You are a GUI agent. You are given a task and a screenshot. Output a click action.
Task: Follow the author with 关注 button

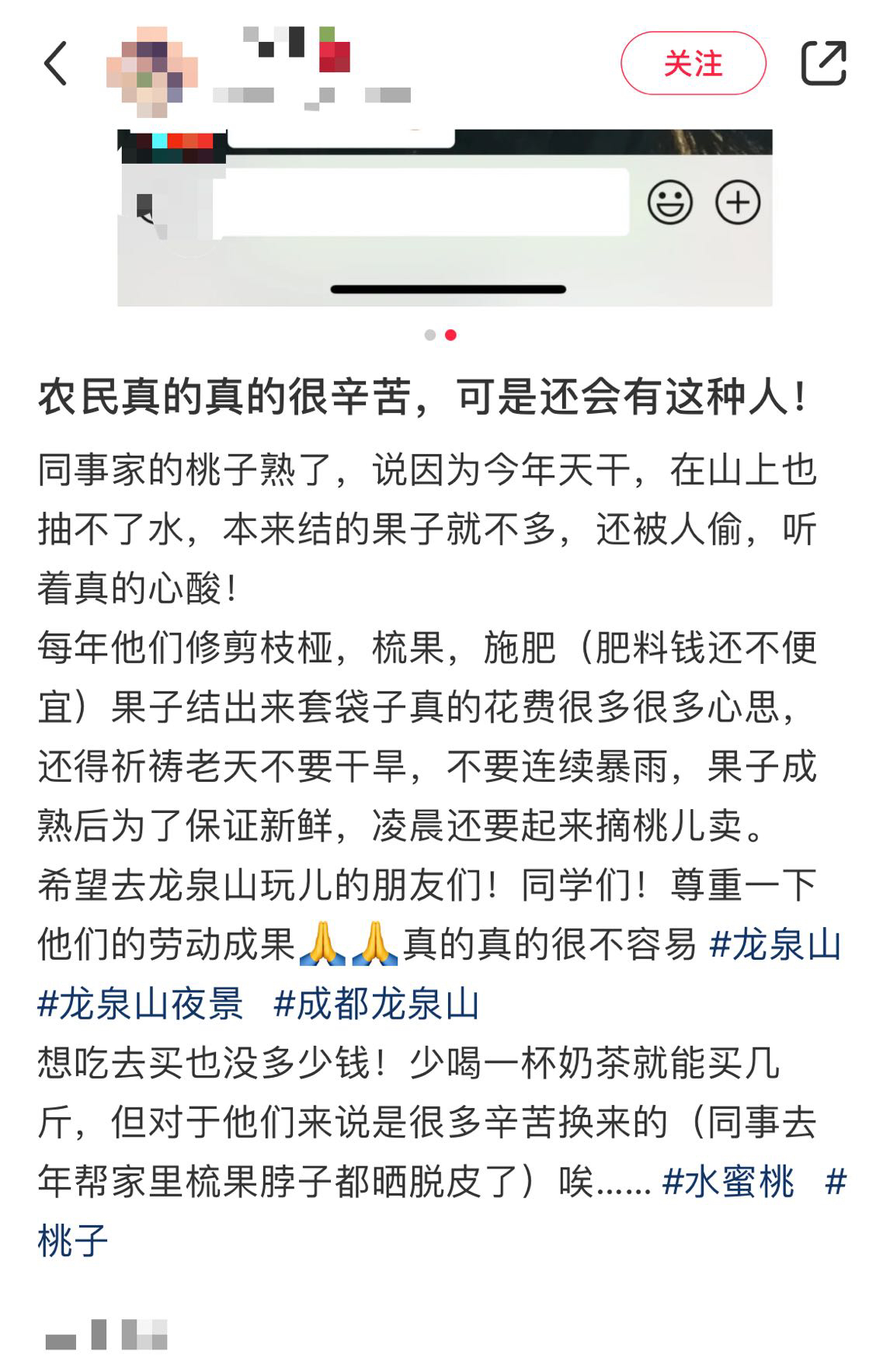(693, 64)
